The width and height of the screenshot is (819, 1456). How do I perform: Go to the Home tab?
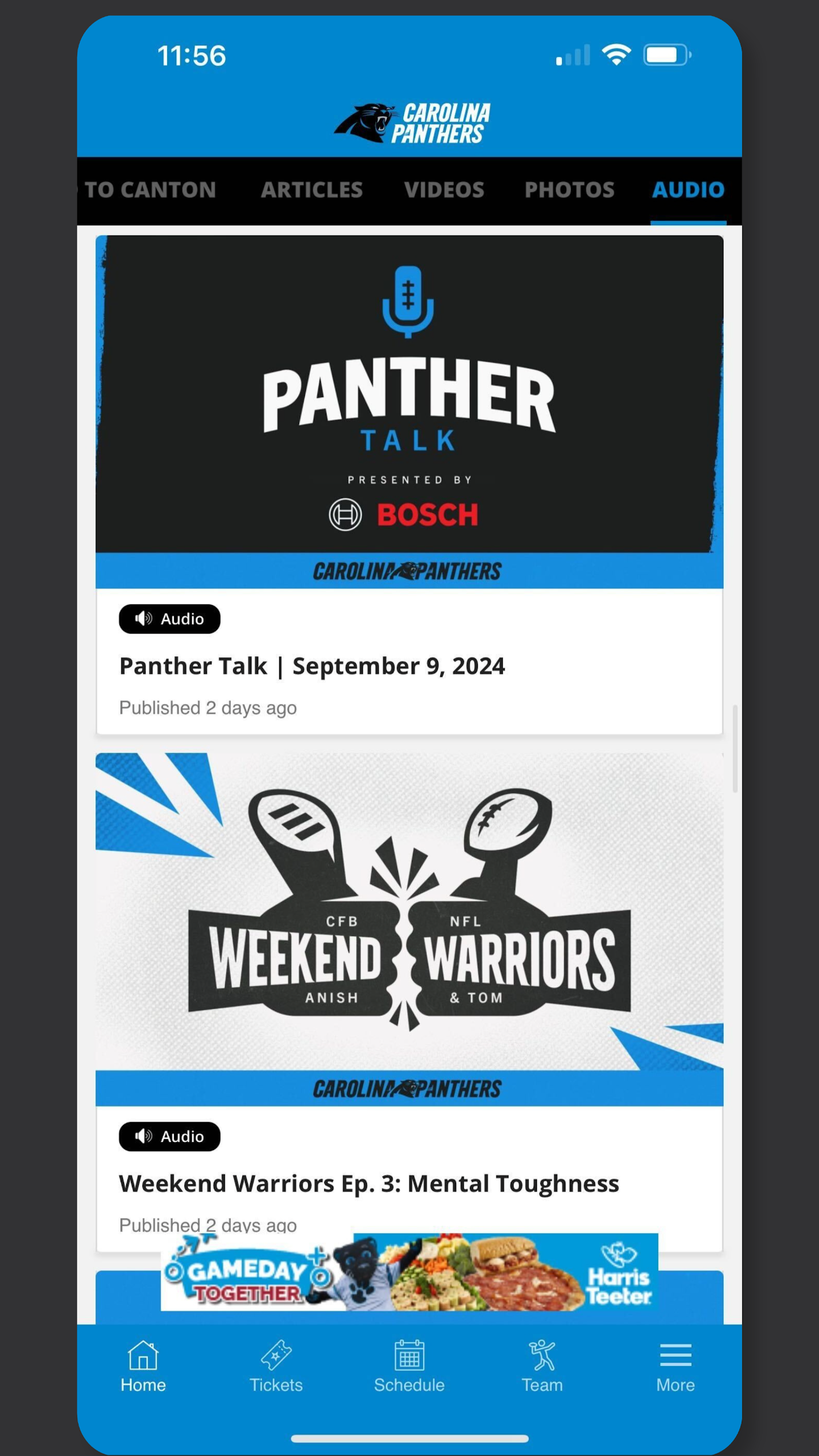tap(143, 1366)
